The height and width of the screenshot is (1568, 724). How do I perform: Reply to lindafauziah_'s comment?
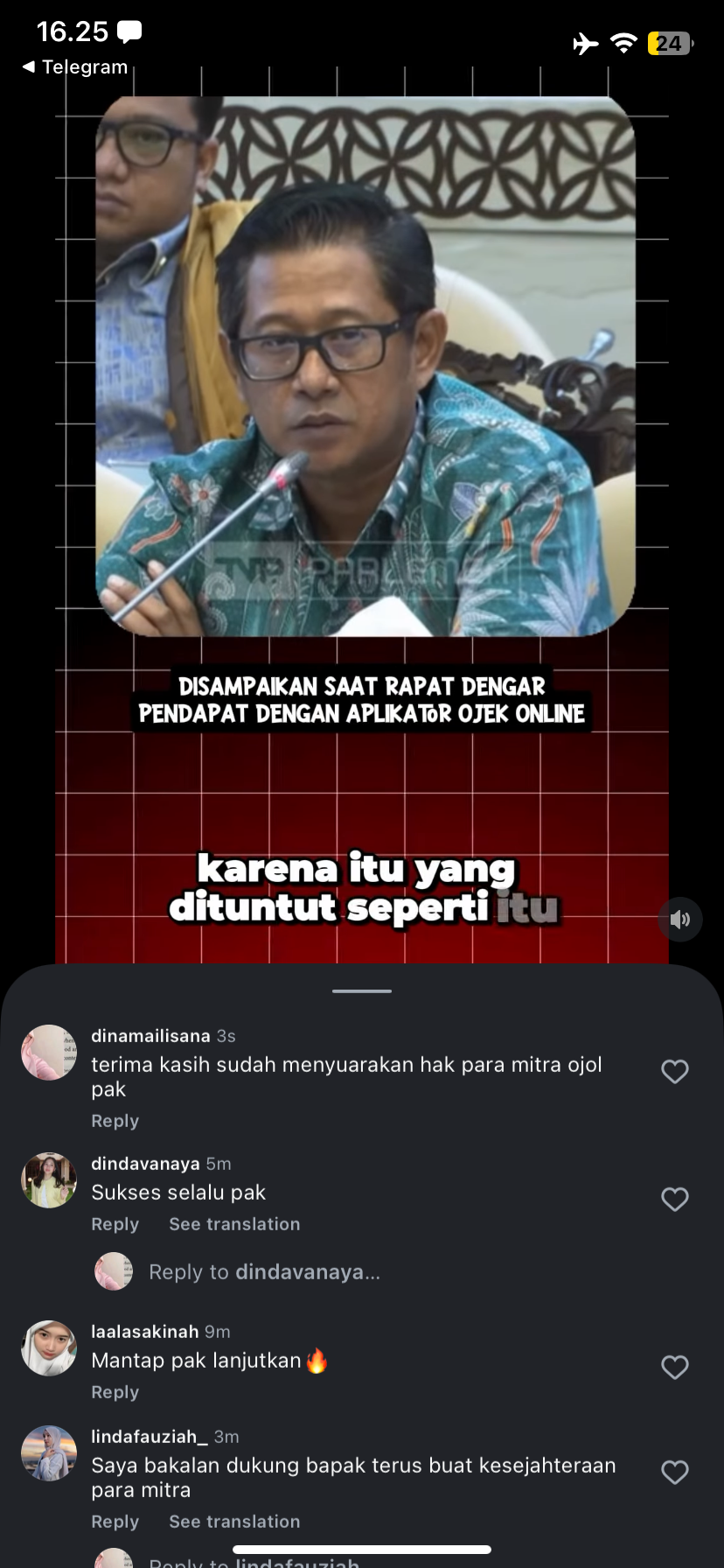pos(115,1522)
